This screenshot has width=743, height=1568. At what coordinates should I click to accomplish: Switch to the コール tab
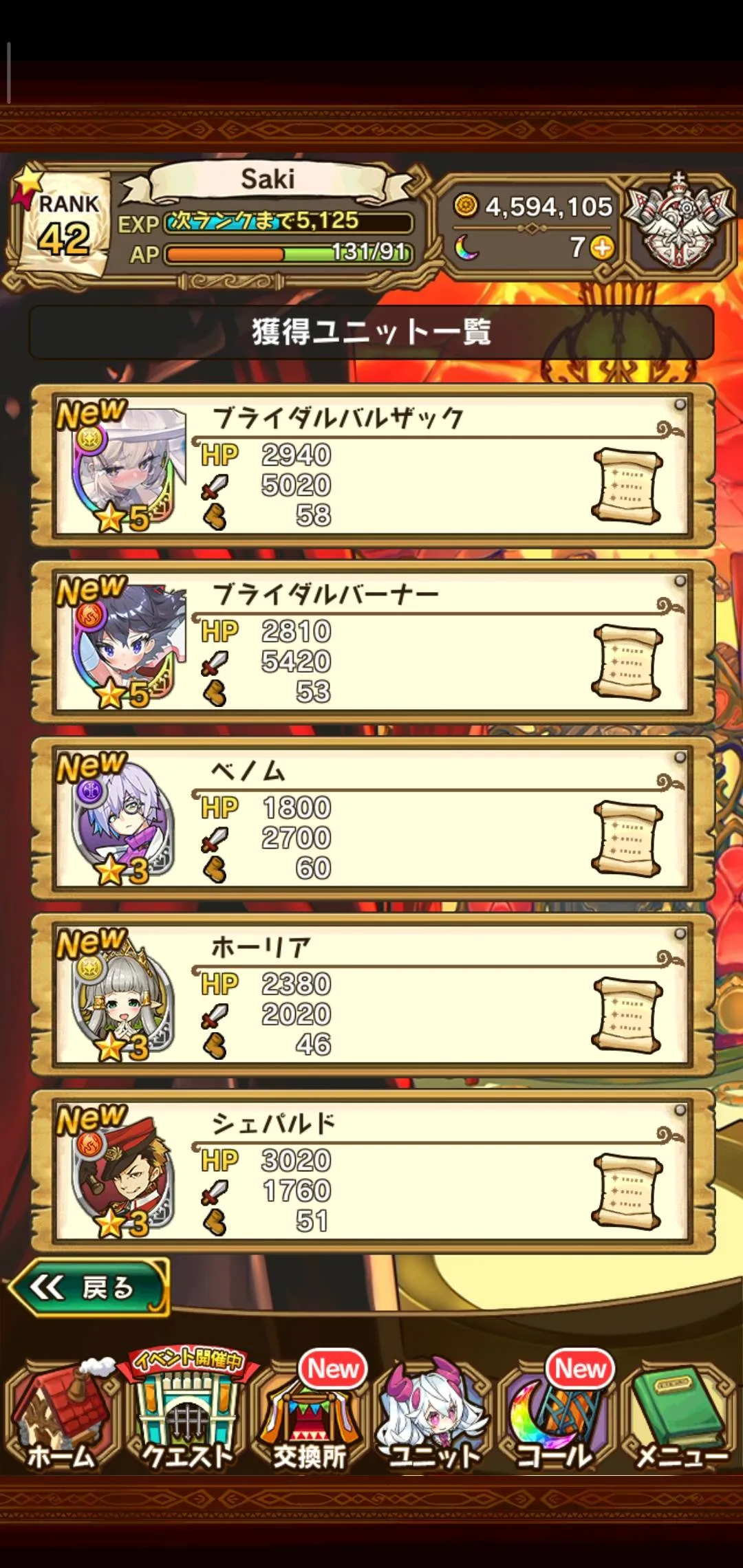[556, 1418]
